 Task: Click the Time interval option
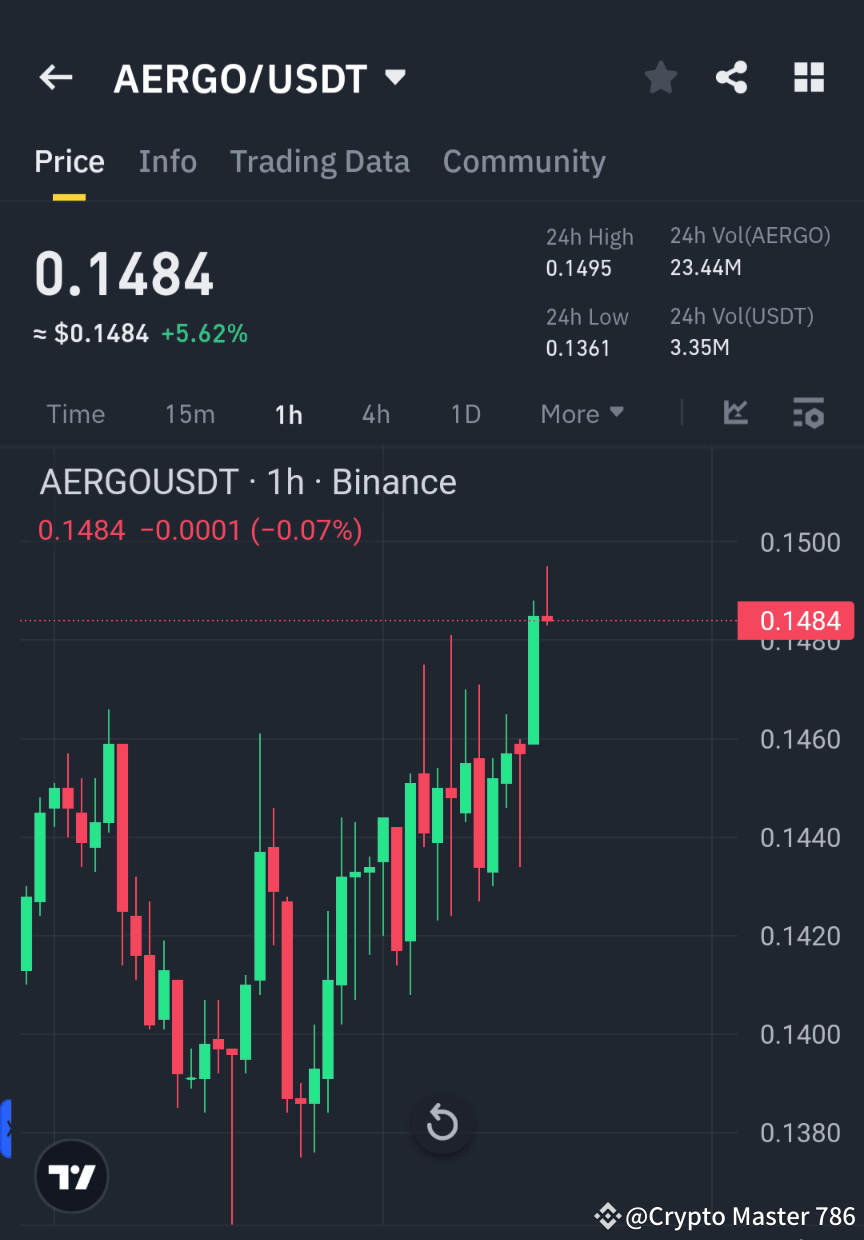tap(76, 413)
